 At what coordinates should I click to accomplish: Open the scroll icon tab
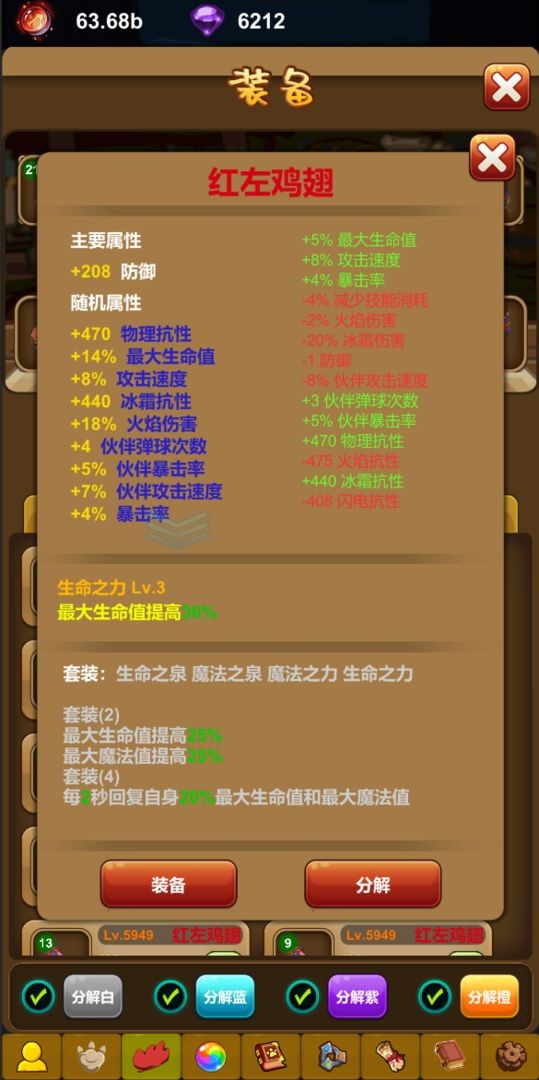click(x=390, y=1057)
